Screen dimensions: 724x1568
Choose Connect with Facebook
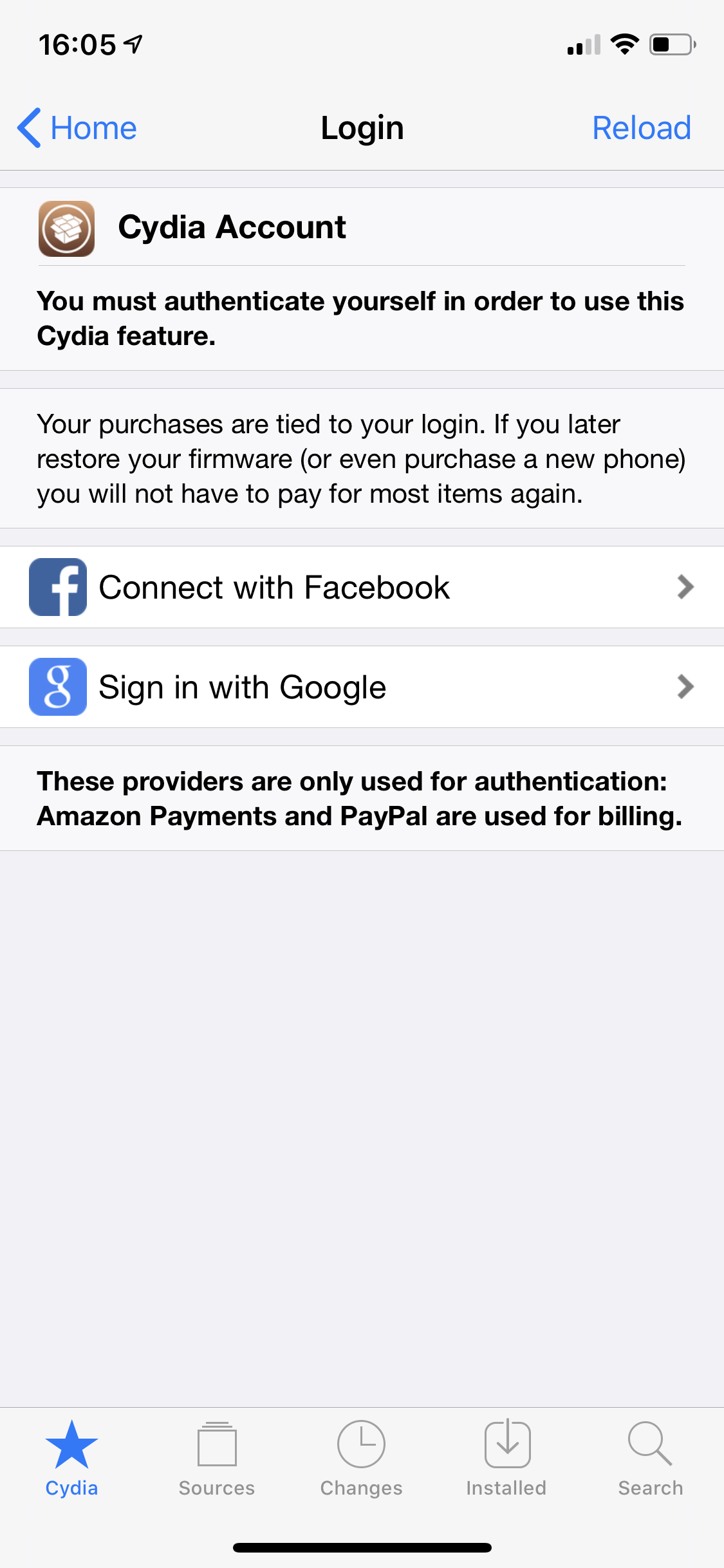point(362,587)
